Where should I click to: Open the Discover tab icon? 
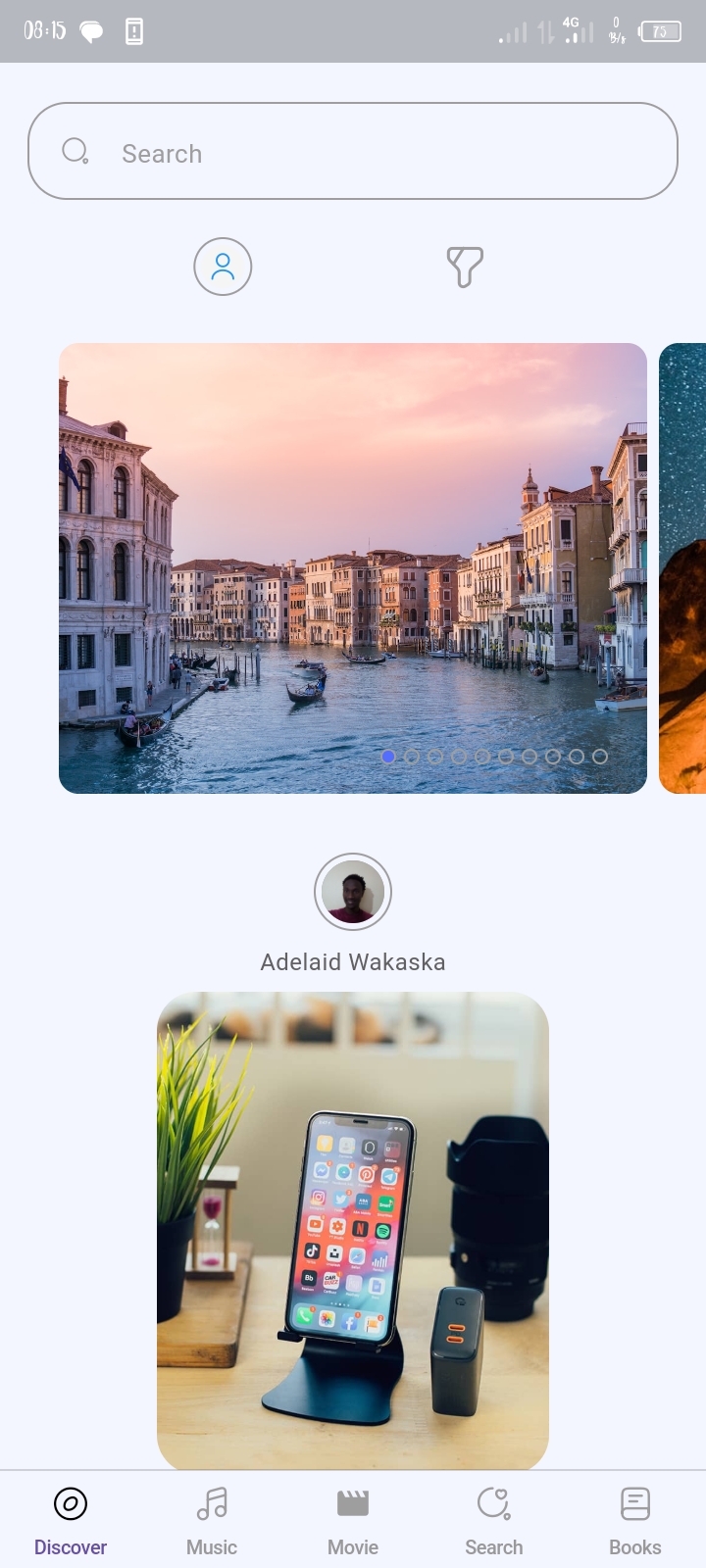pos(70,1502)
